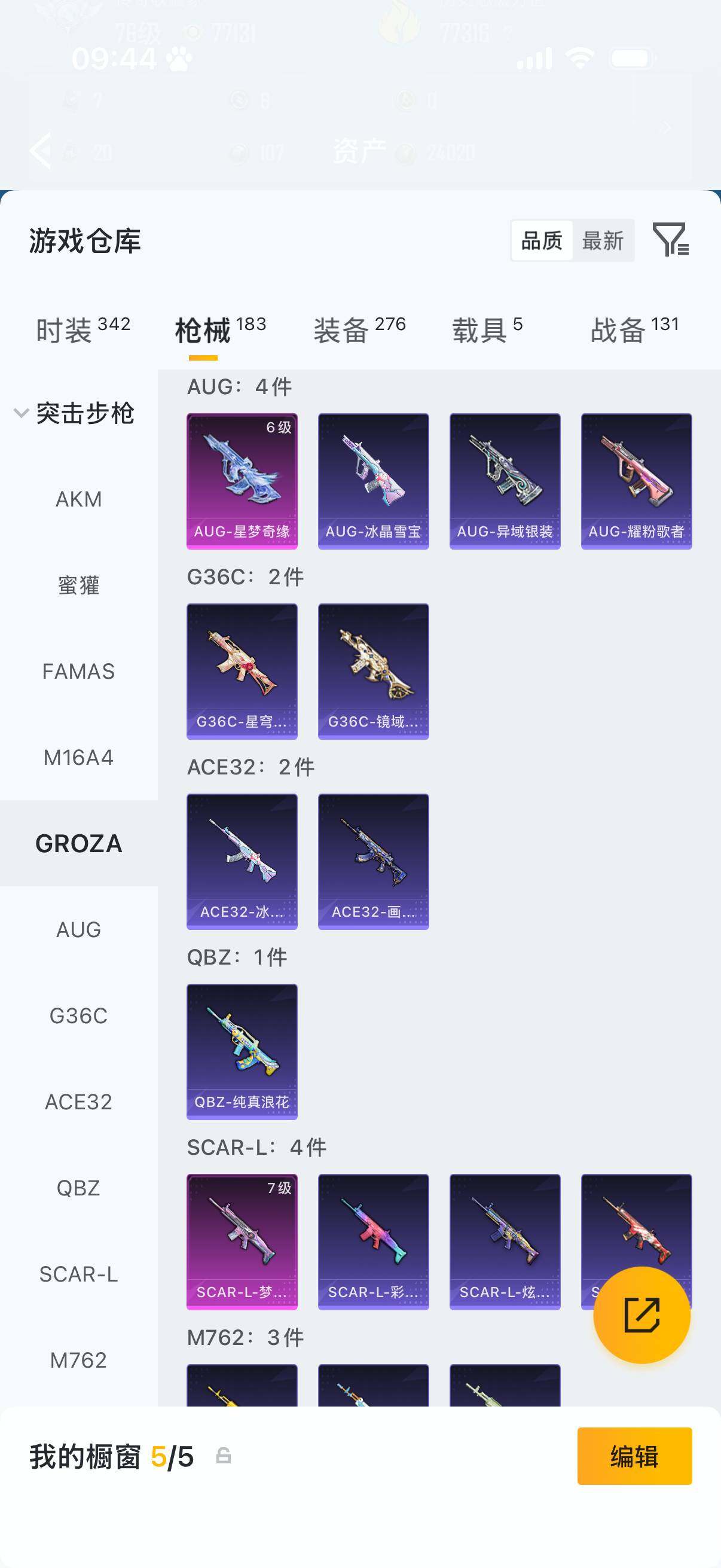Select FAMAS in the side list
The image size is (721, 1568).
[x=78, y=672]
